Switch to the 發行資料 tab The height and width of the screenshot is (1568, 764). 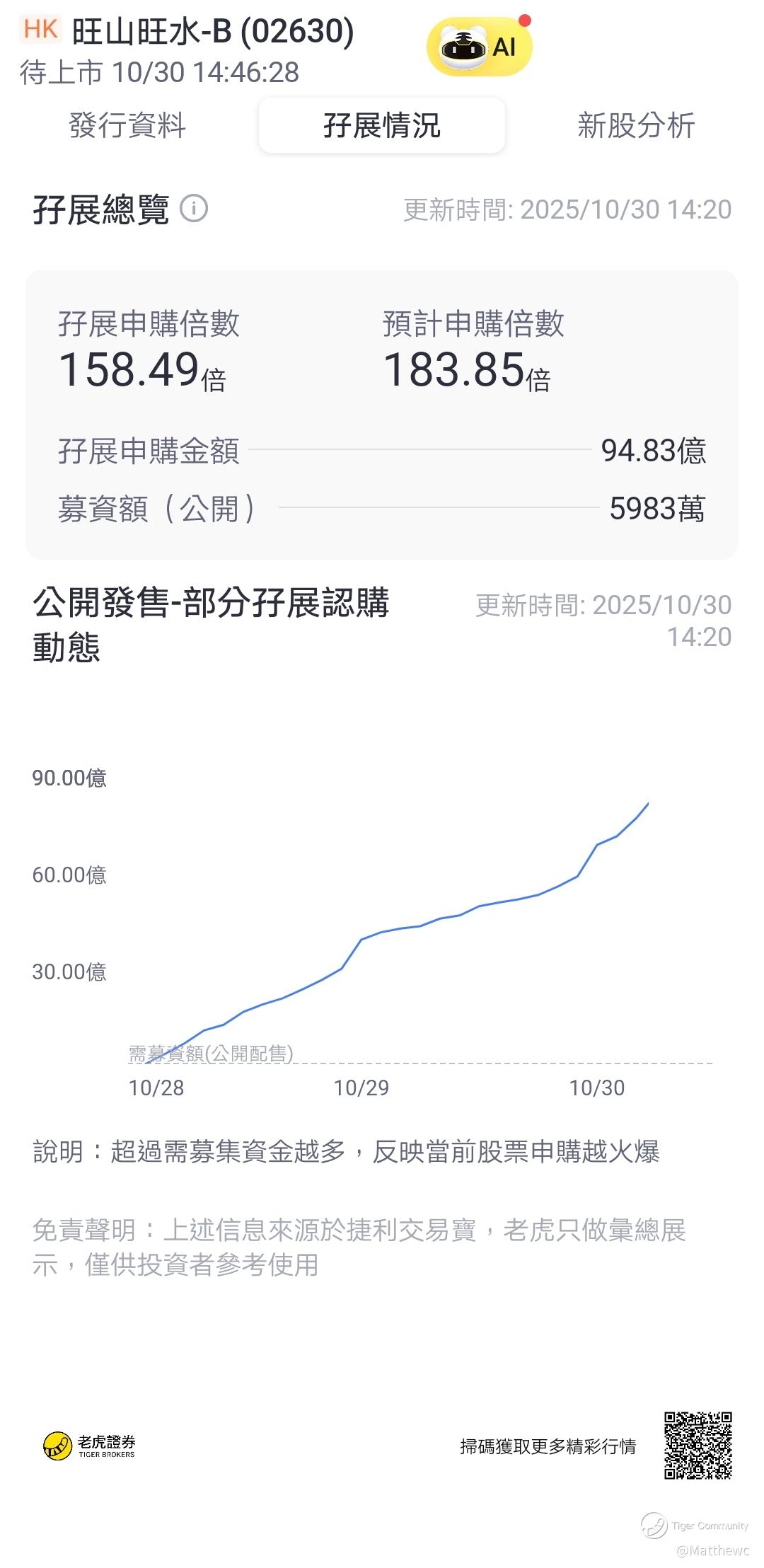click(x=127, y=126)
